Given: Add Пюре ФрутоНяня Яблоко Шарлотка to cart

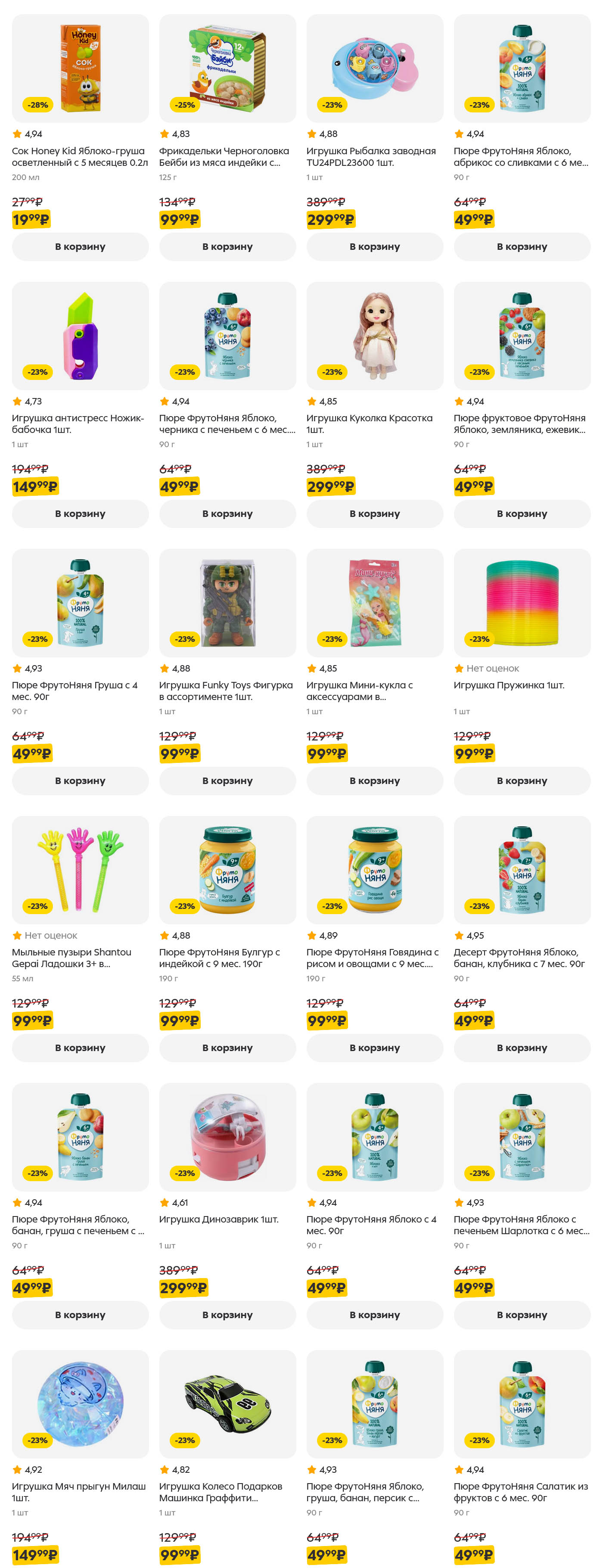Looking at the screenshot, I should (x=522, y=1315).
